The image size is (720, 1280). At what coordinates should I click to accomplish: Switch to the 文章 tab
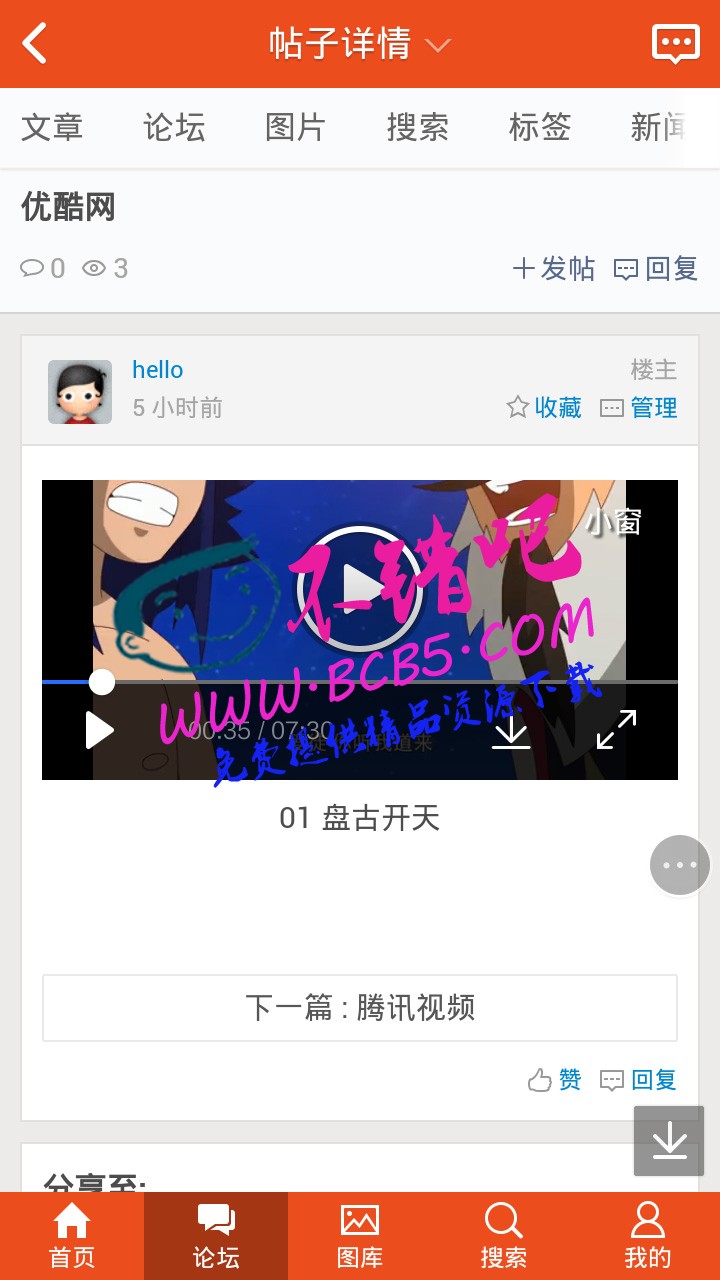pos(52,128)
